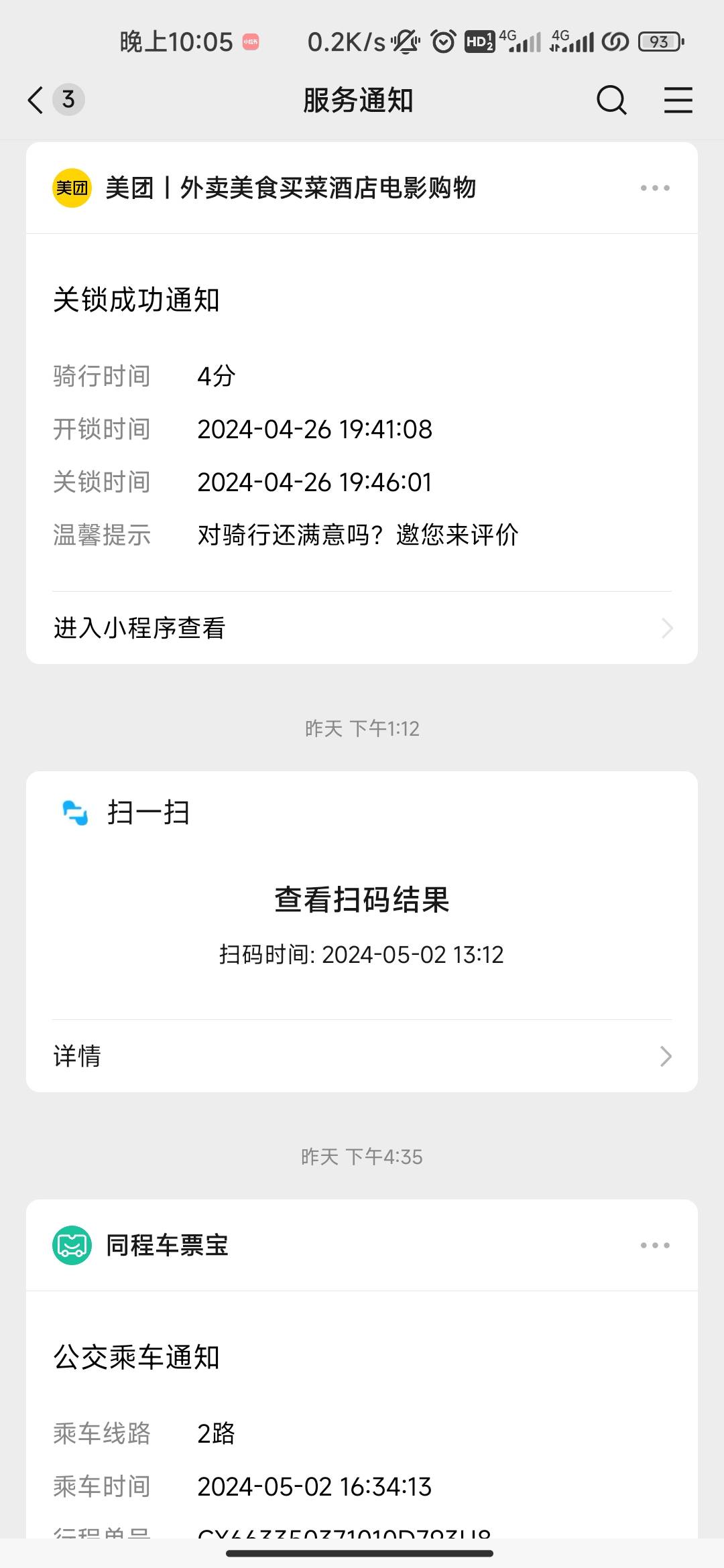Open the 美团 service account header
Image resolution: width=724 pixels, height=1568 pixels.
point(268,188)
